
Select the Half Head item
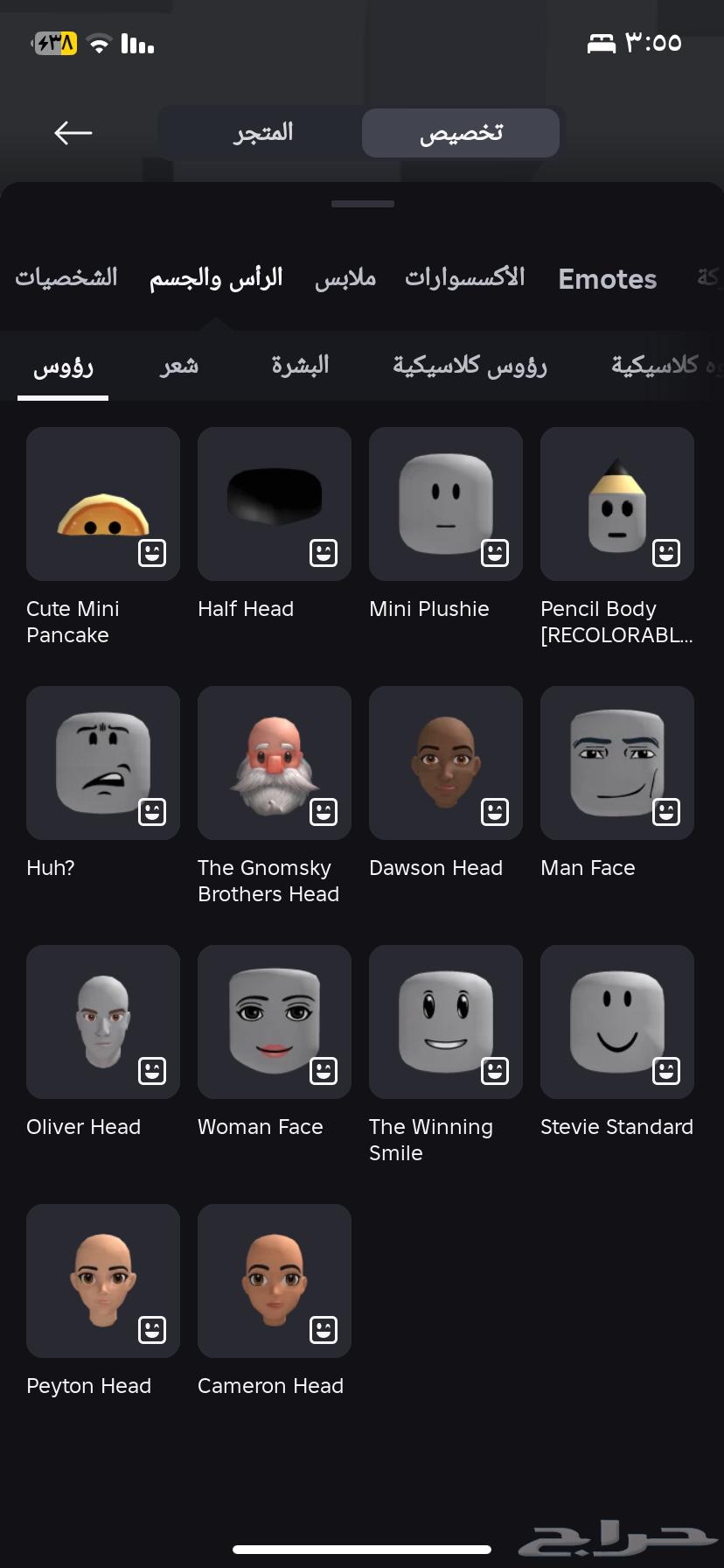275,504
